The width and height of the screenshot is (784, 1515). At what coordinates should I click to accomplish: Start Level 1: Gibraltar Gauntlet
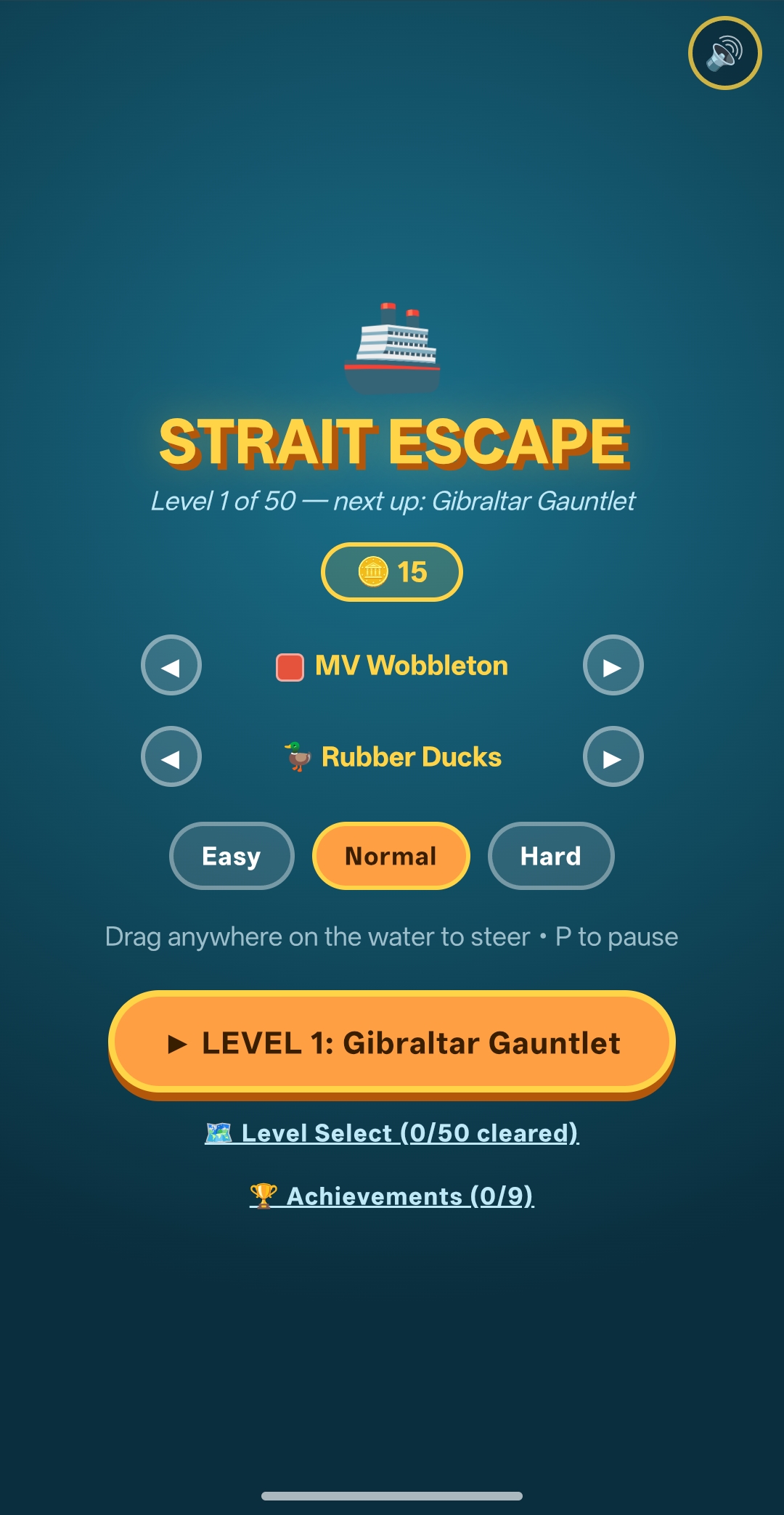point(392,1044)
